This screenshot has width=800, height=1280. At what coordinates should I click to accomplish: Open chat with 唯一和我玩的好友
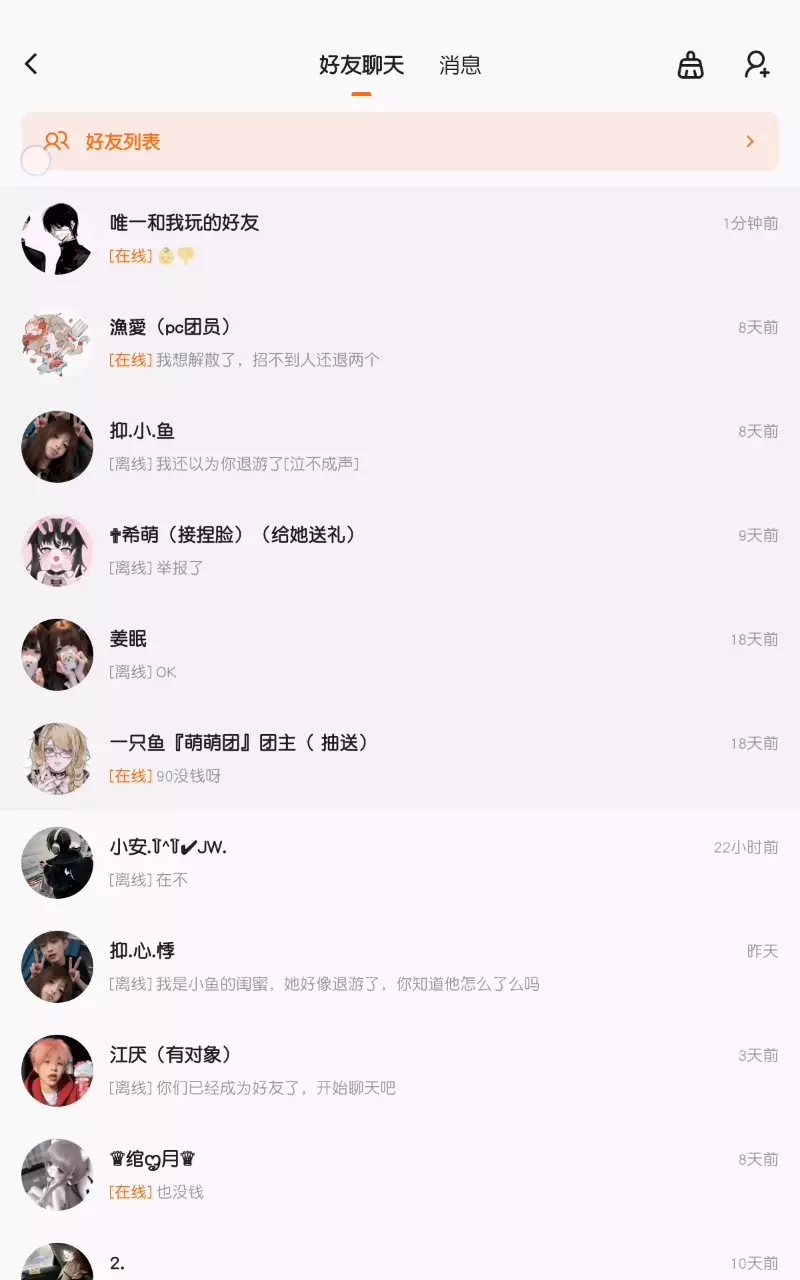click(400, 238)
